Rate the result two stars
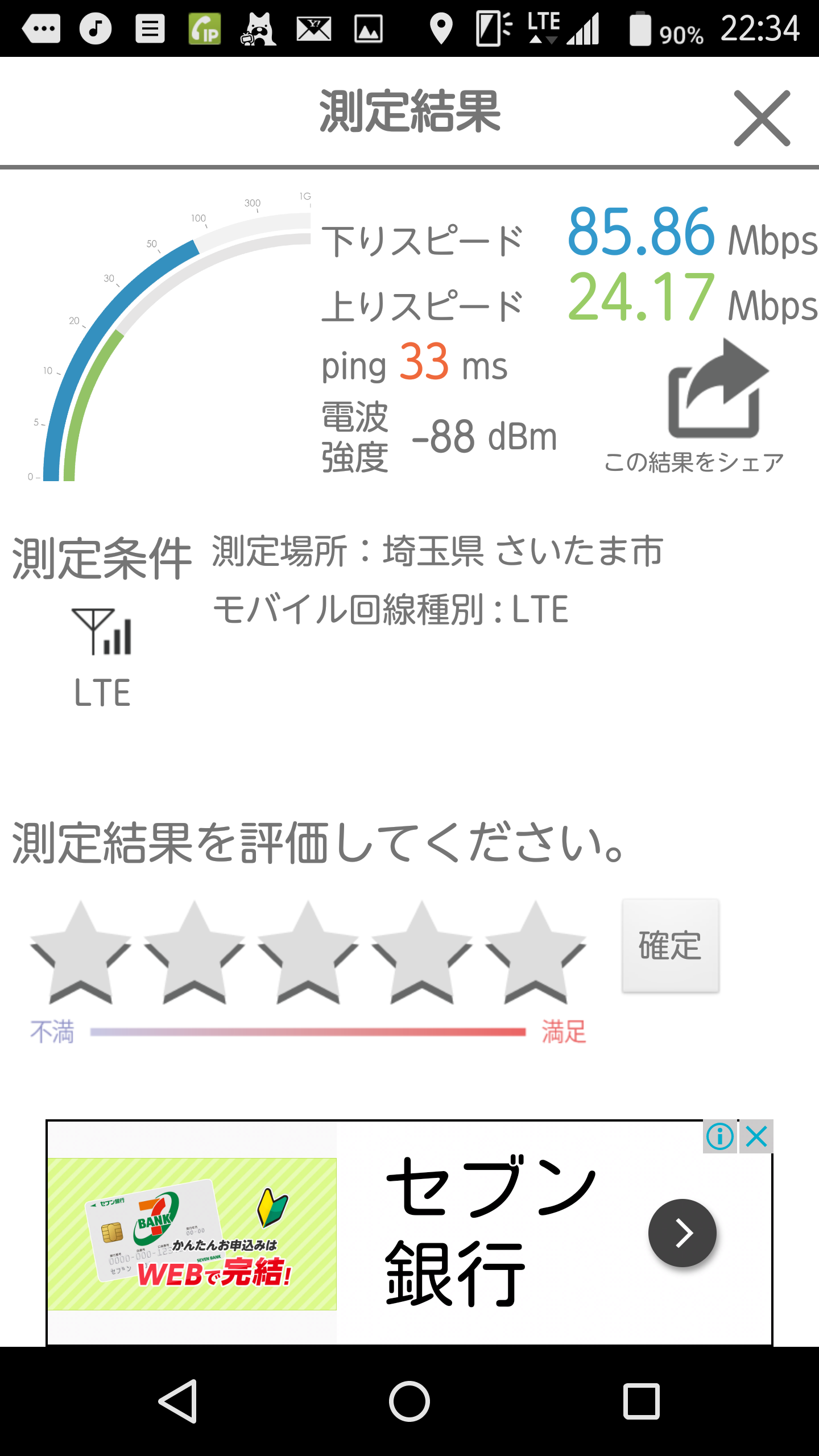The height and width of the screenshot is (1456, 819). (194, 954)
